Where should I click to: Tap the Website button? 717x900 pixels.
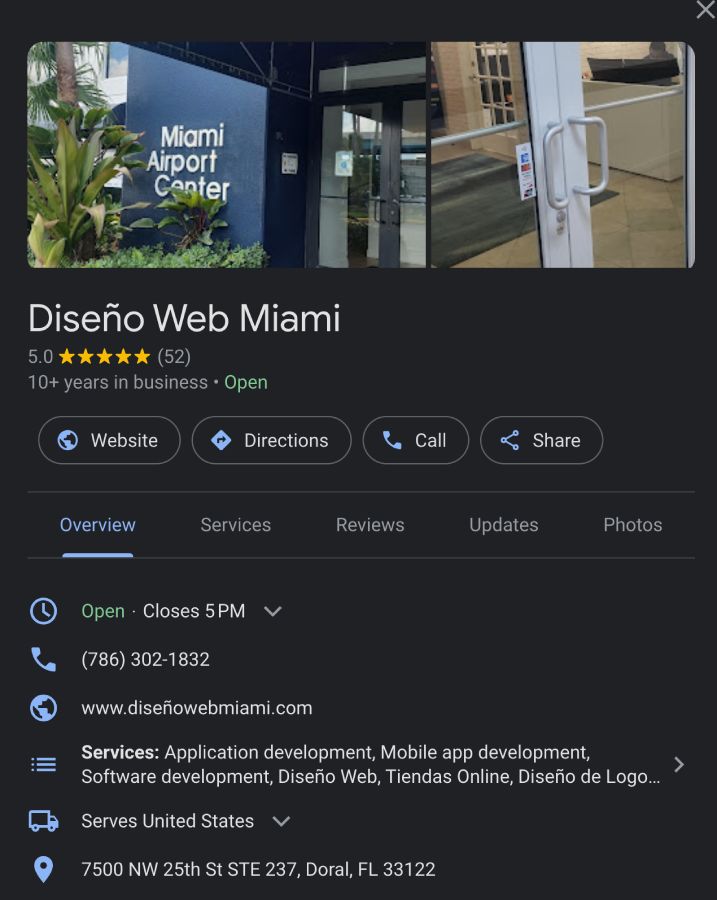(x=109, y=440)
